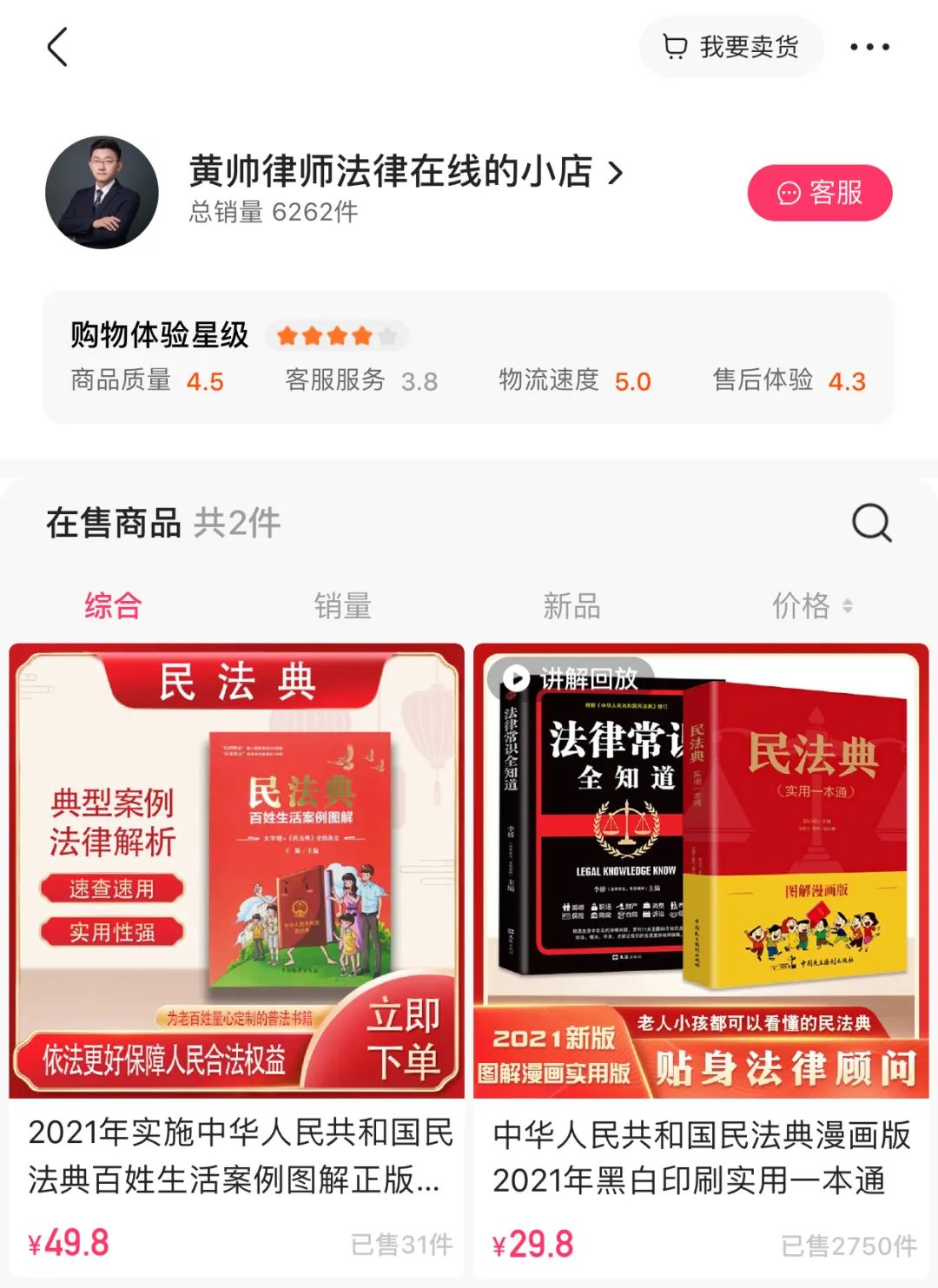Switch to the 综合 sorting tab
This screenshot has width=938, height=1288.
[x=113, y=605]
